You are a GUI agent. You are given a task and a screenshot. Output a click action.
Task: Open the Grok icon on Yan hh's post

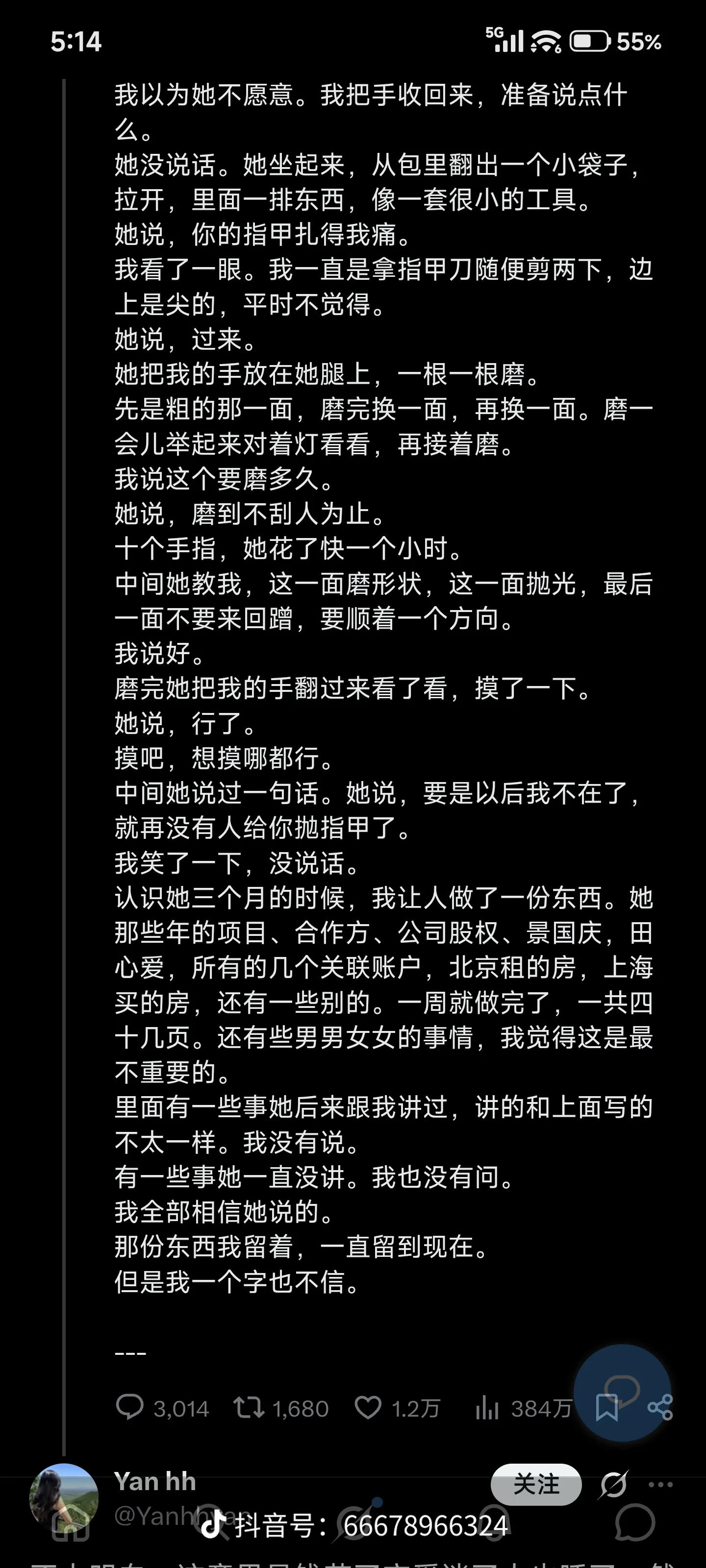[x=613, y=1485]
